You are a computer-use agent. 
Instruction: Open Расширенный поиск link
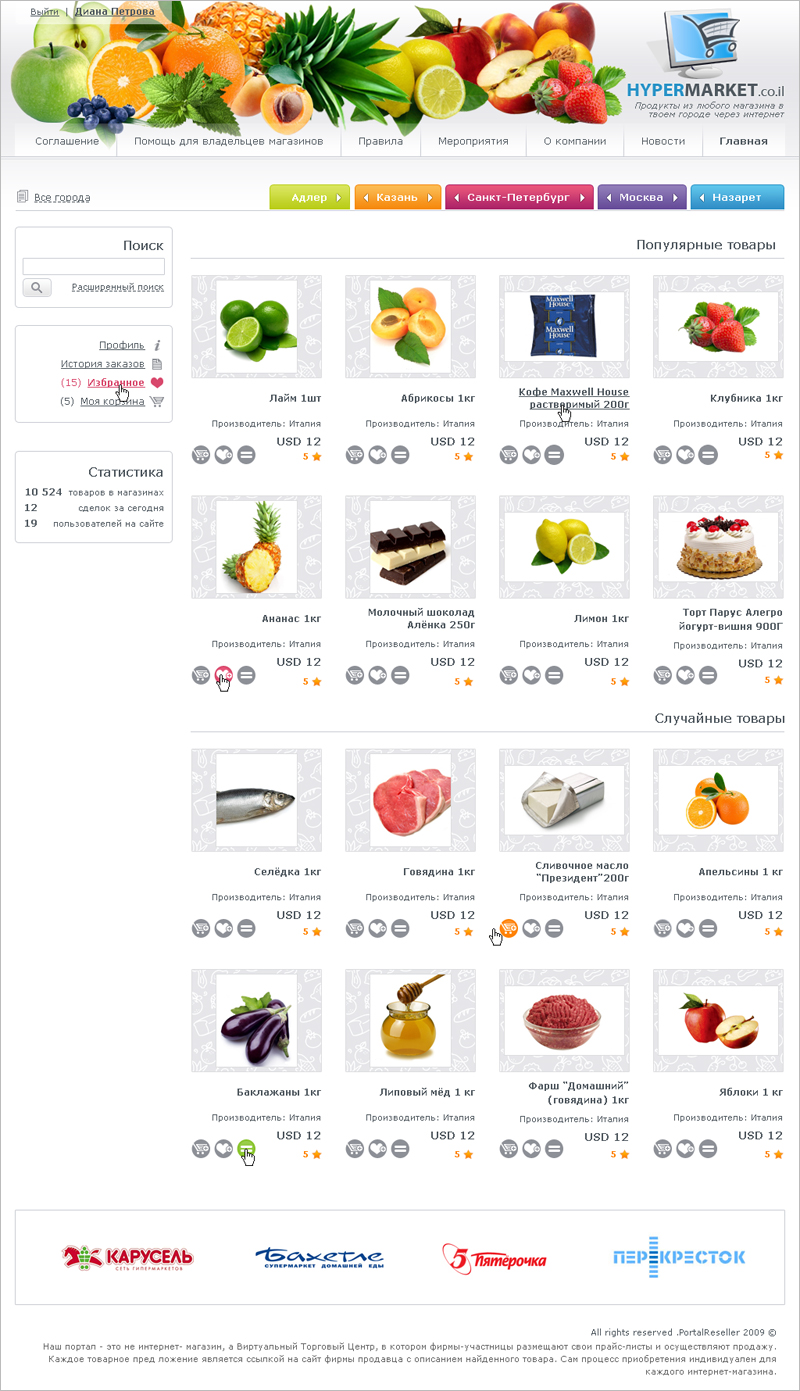tap(117, 287)
